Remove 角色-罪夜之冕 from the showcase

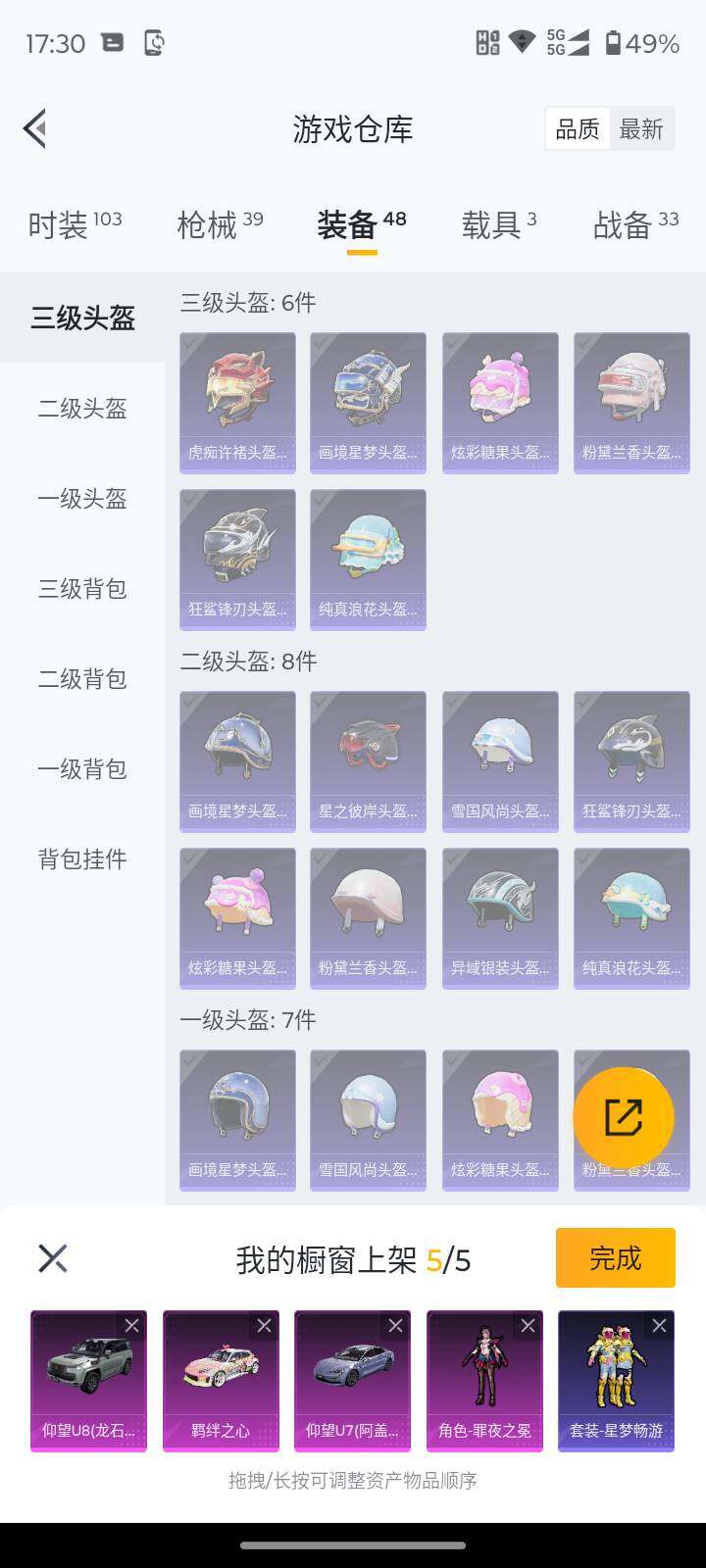click(529, 1326)
